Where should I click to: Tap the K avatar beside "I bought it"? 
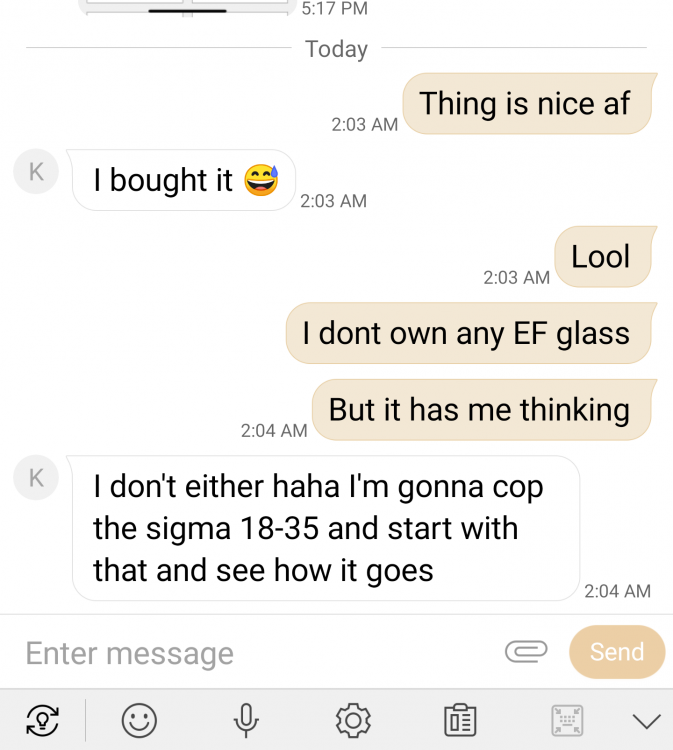point(36,171)
